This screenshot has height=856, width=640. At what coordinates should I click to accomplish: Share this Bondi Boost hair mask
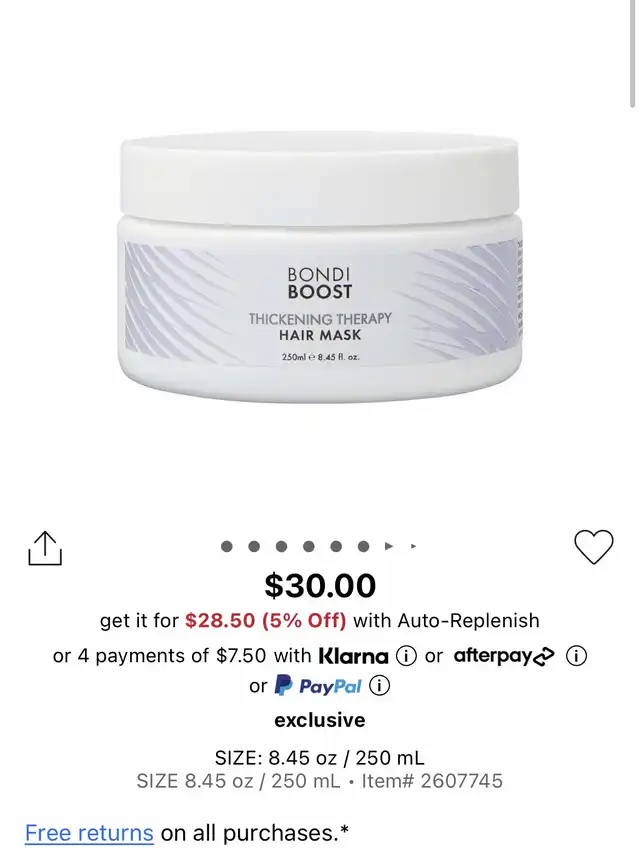coord(45,547)
